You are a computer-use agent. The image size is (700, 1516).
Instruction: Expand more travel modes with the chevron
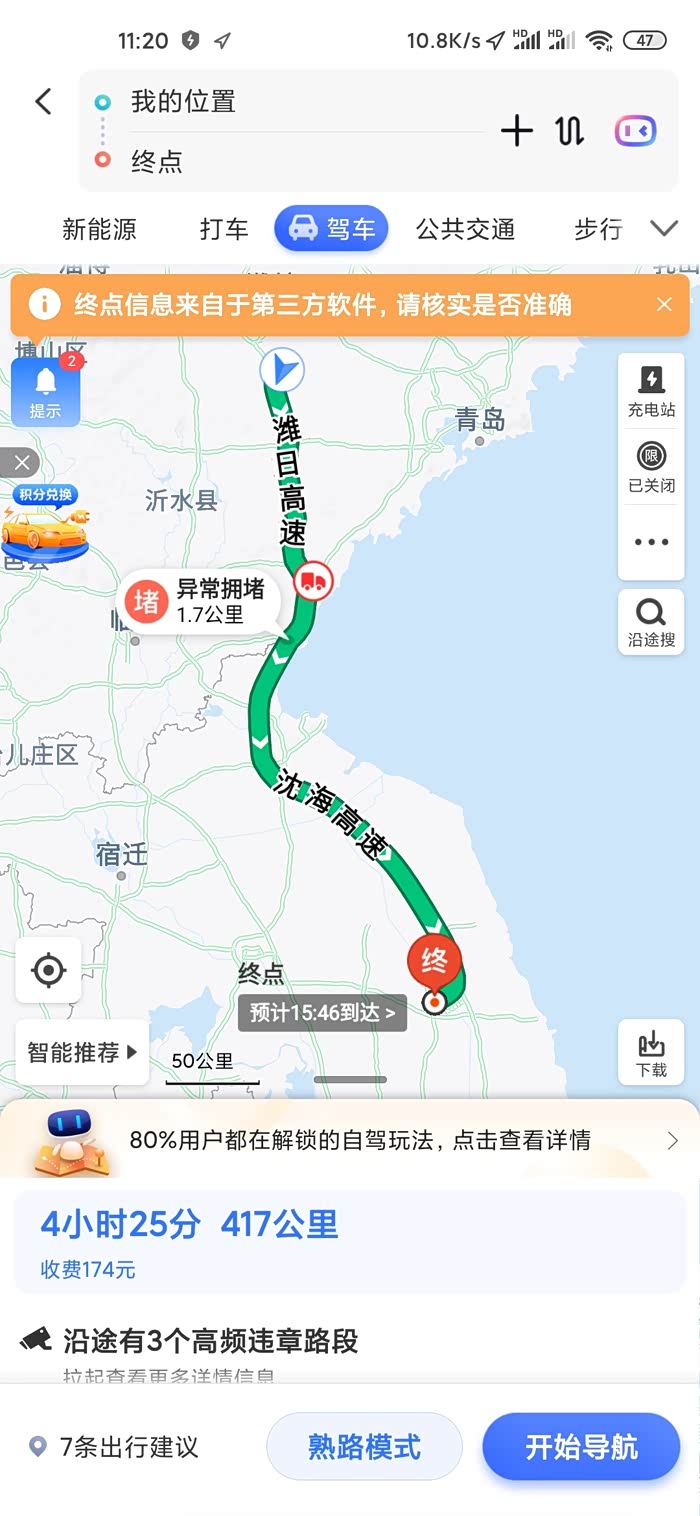click(664, 229)
